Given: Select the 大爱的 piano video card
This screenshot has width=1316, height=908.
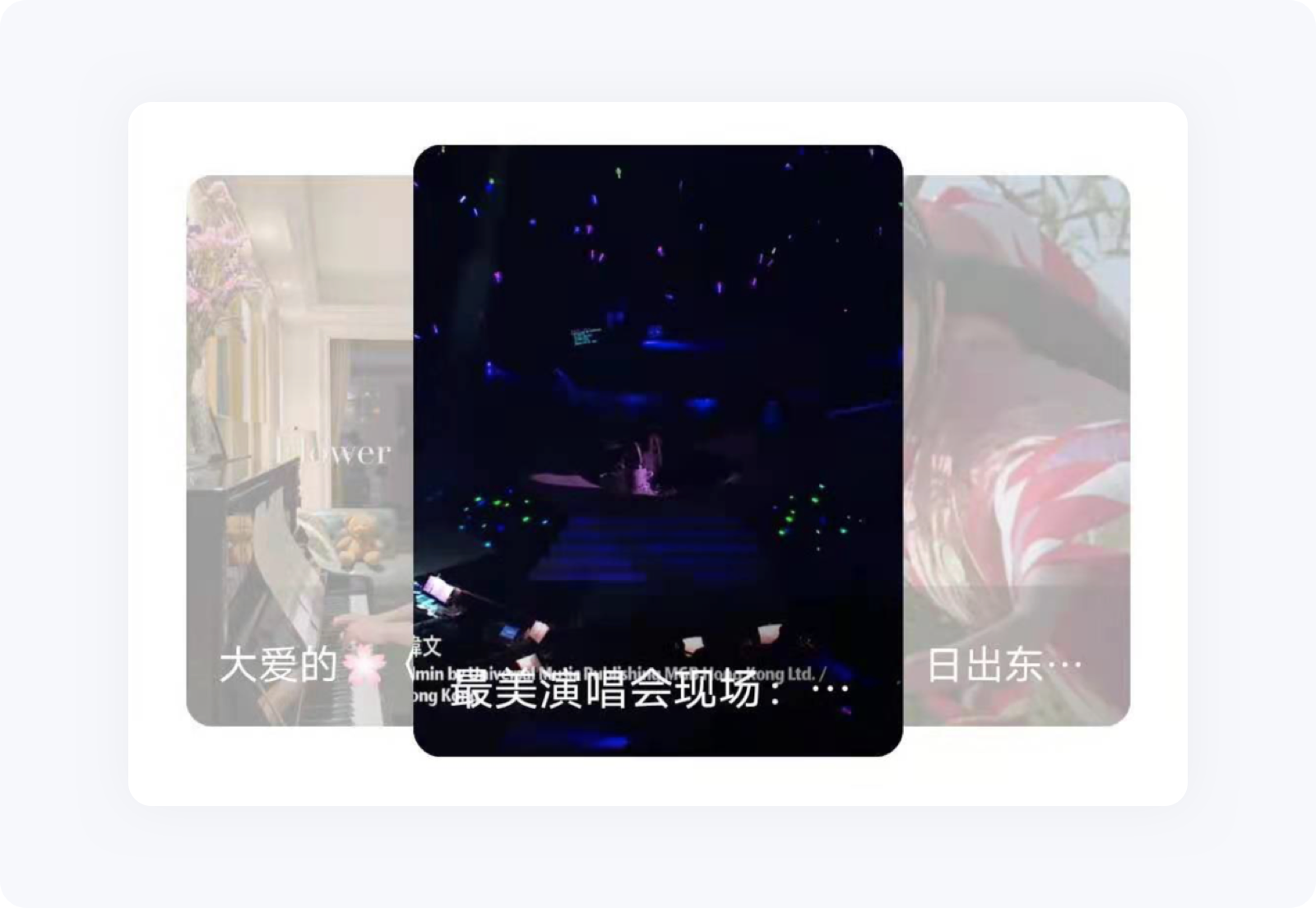Looking at the screenshot, I should [x=299, y=451].
